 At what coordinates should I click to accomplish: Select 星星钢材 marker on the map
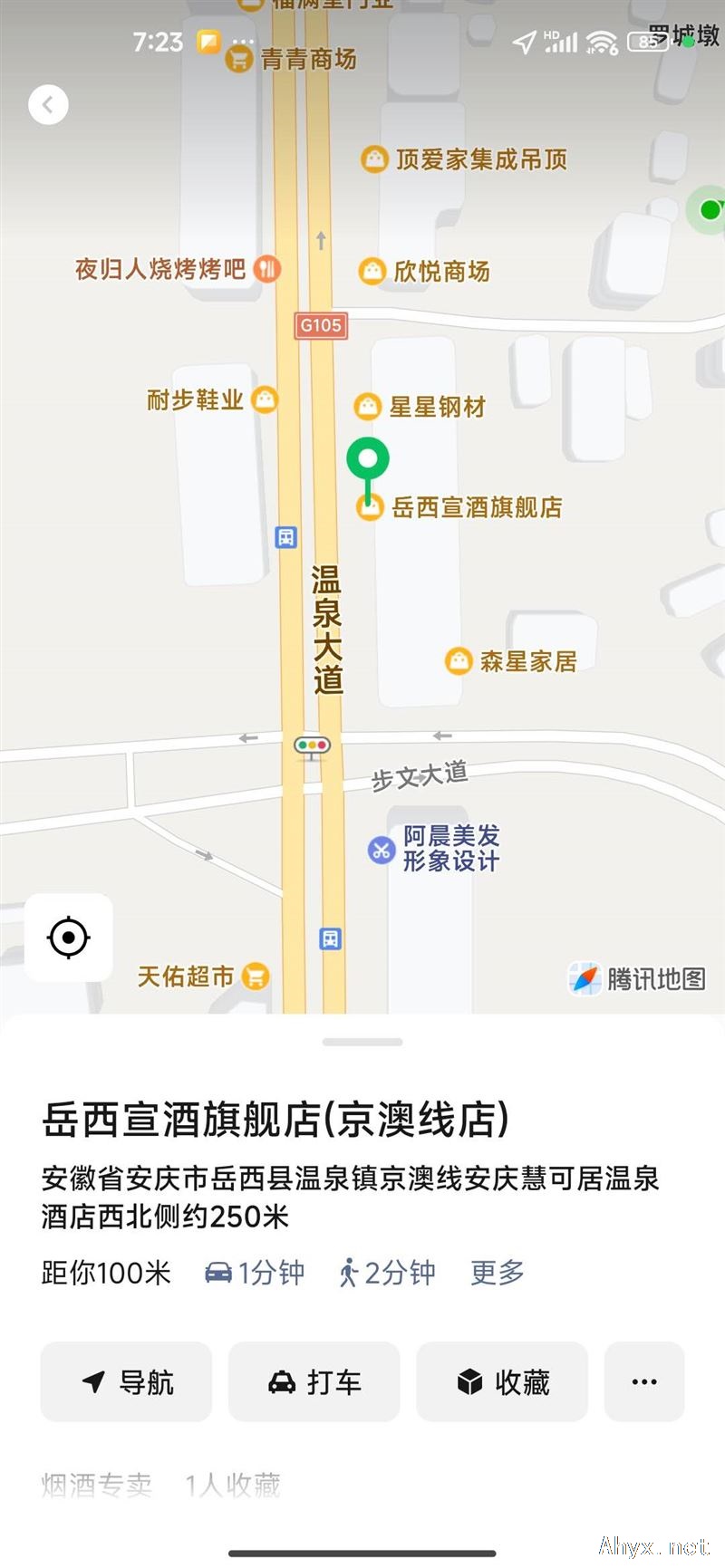tap(367, 407)
